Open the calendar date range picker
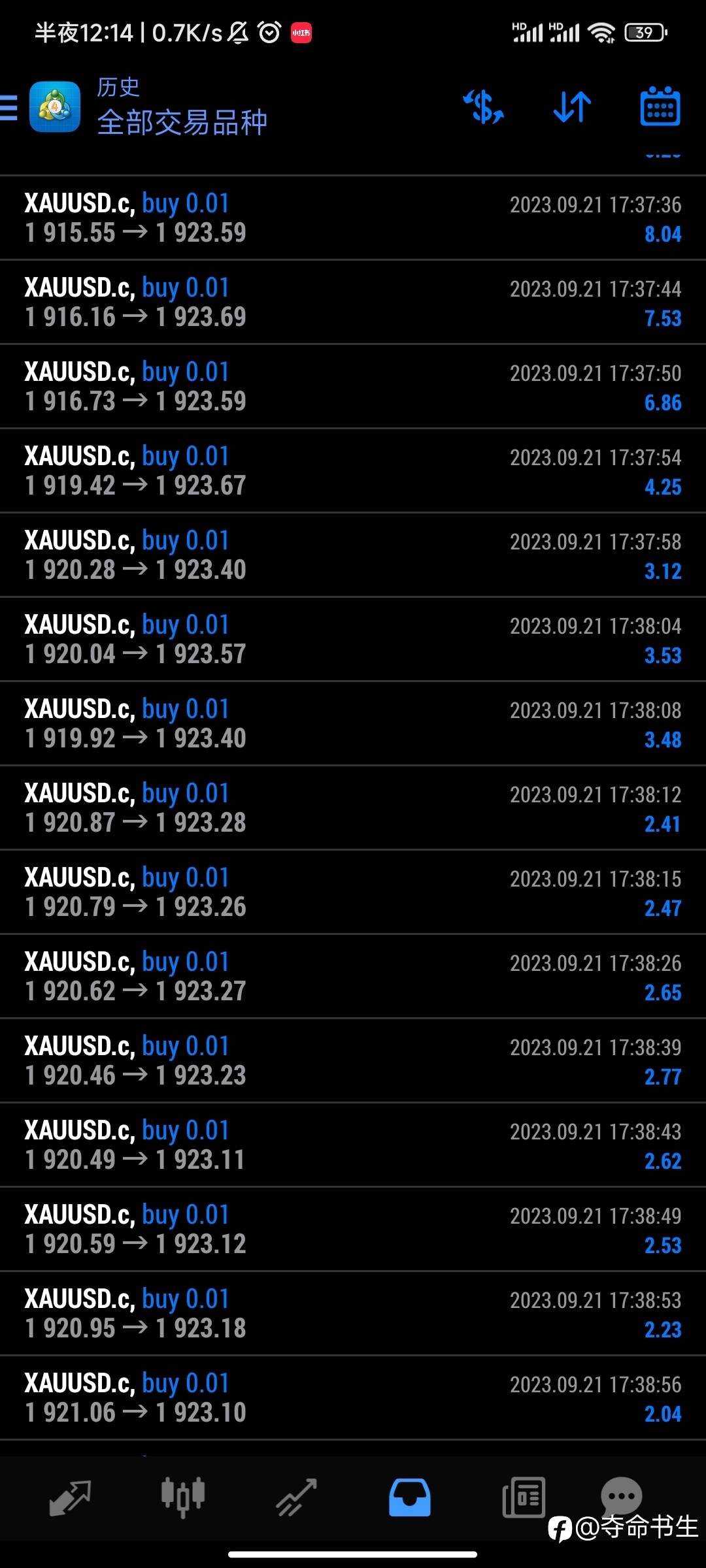 pyautogui.click(x=660, y=106)
